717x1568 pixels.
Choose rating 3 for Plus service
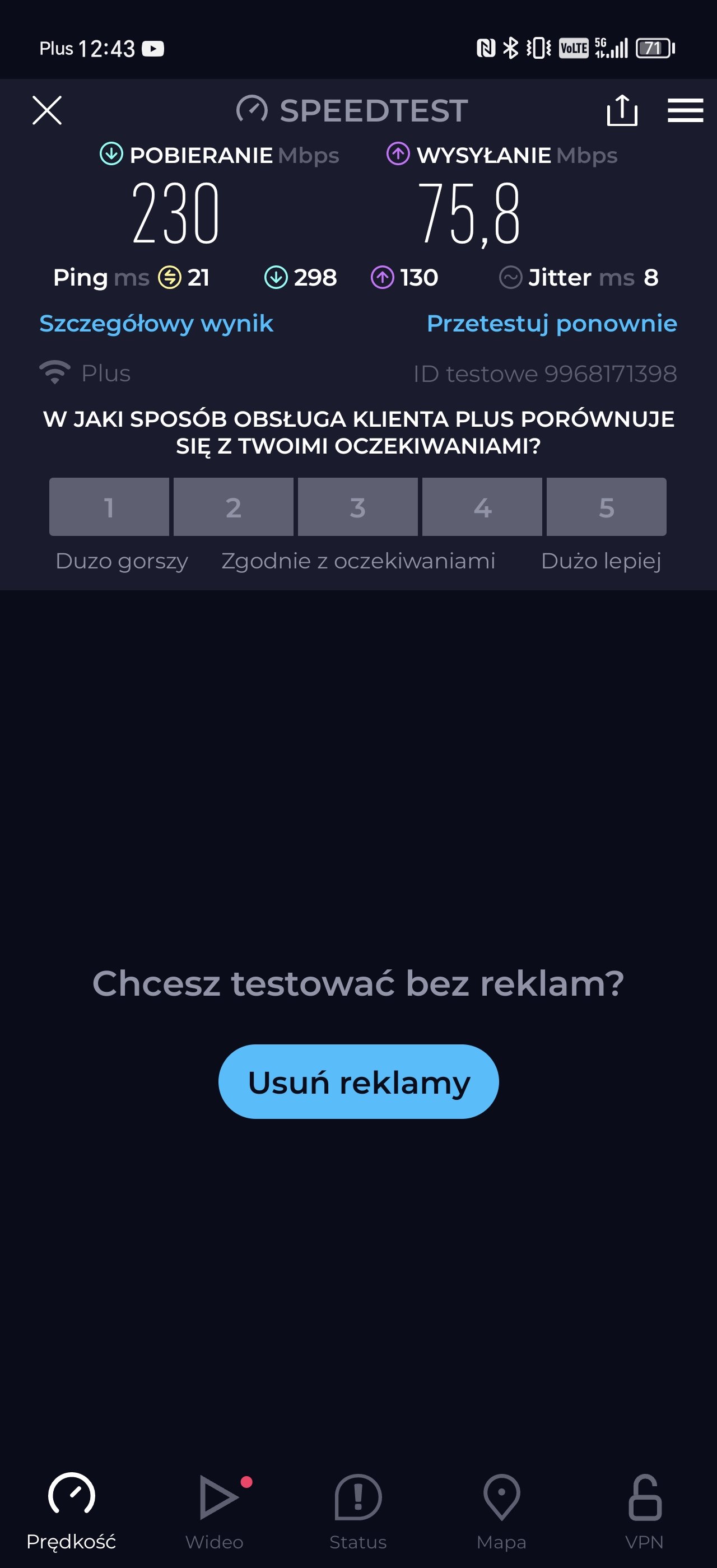358,507
